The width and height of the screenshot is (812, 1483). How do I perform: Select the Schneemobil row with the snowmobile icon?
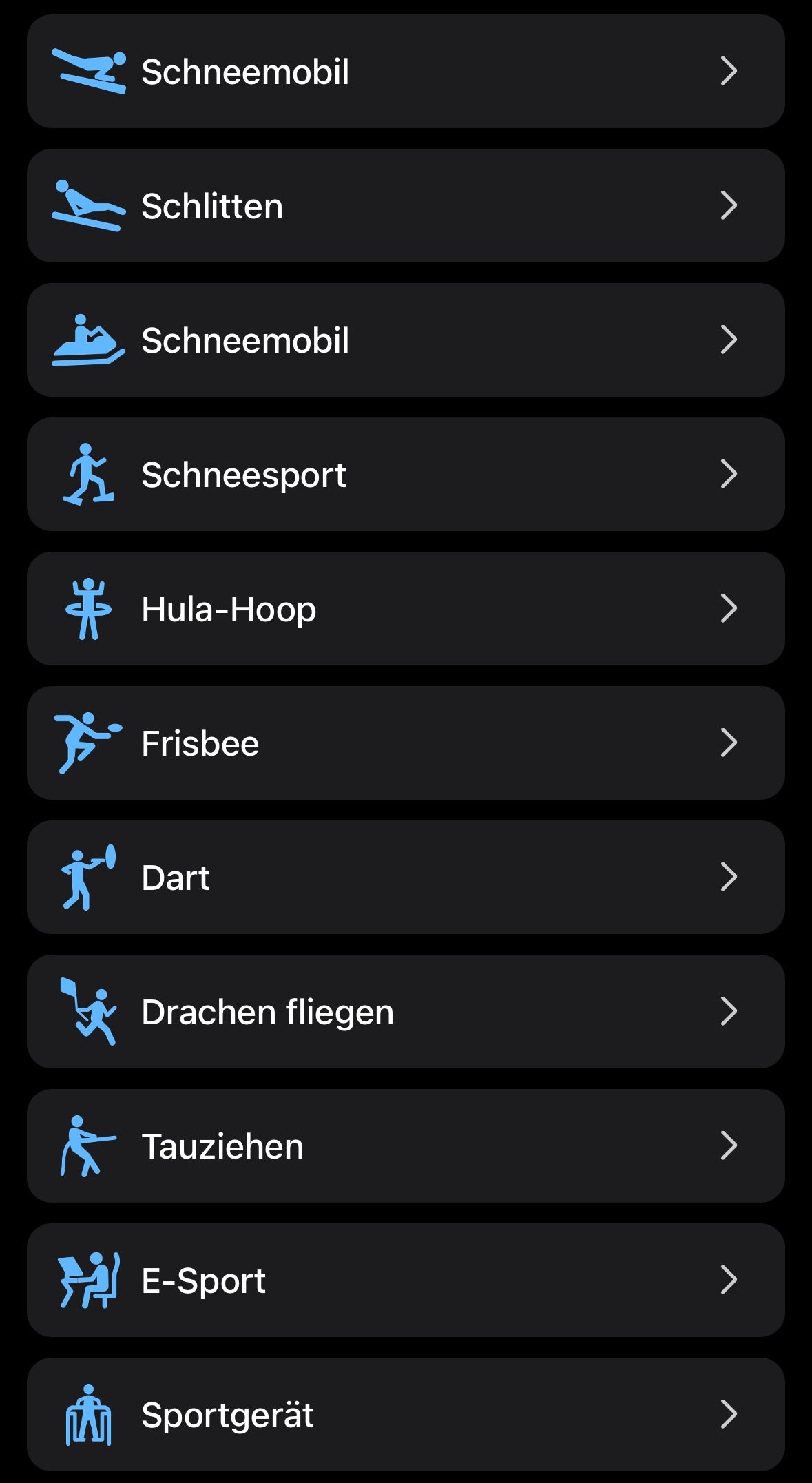tap(406, 340)
